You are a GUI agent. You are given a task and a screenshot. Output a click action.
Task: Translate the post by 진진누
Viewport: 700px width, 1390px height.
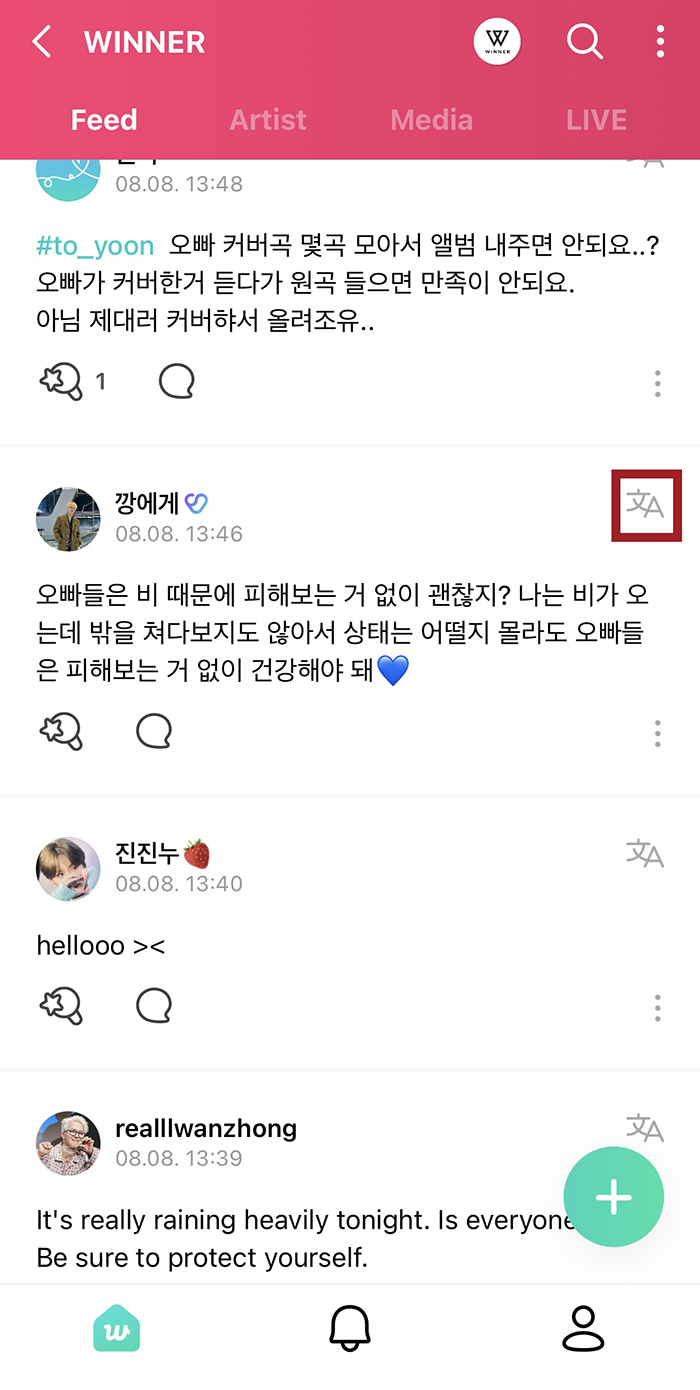click(645, 855)
